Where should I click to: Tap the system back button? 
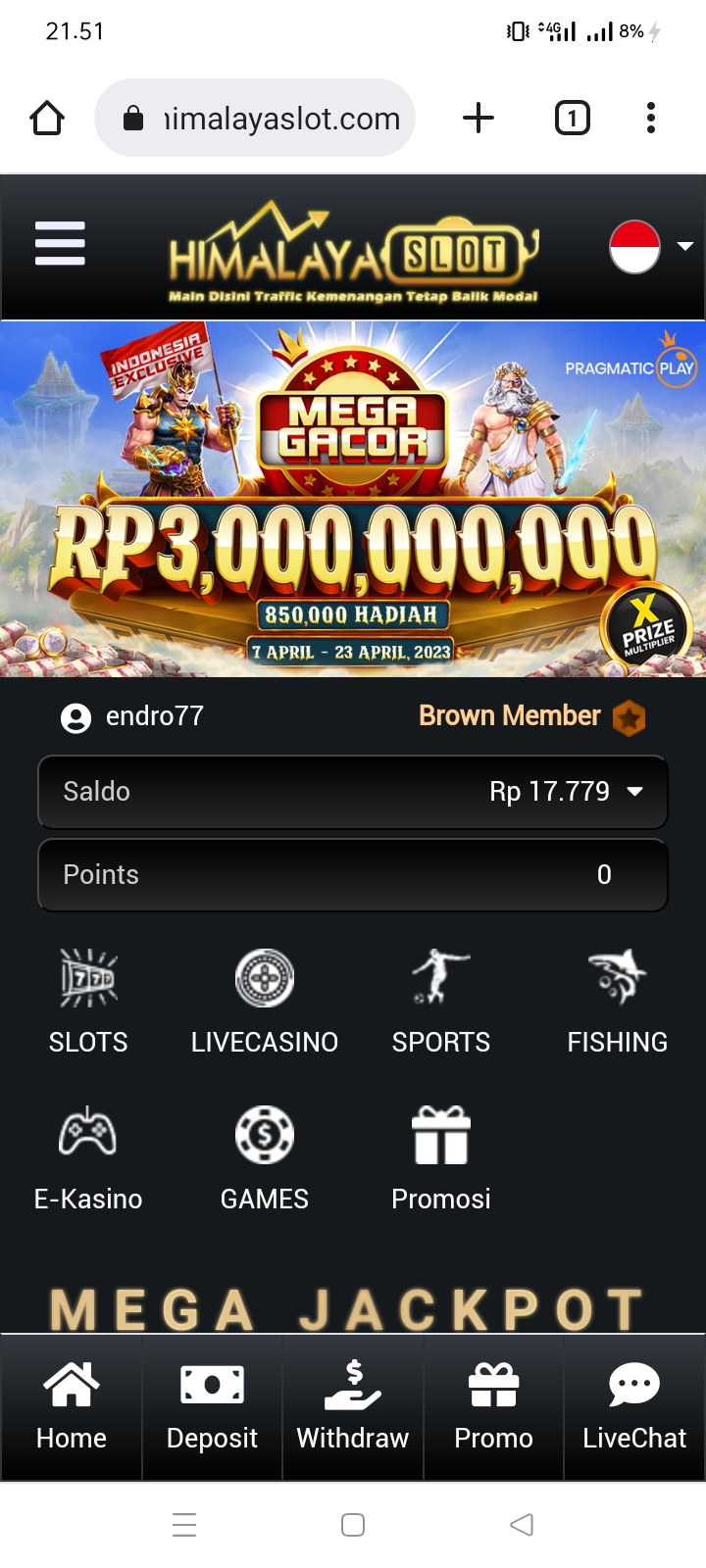coord(522,1525)
